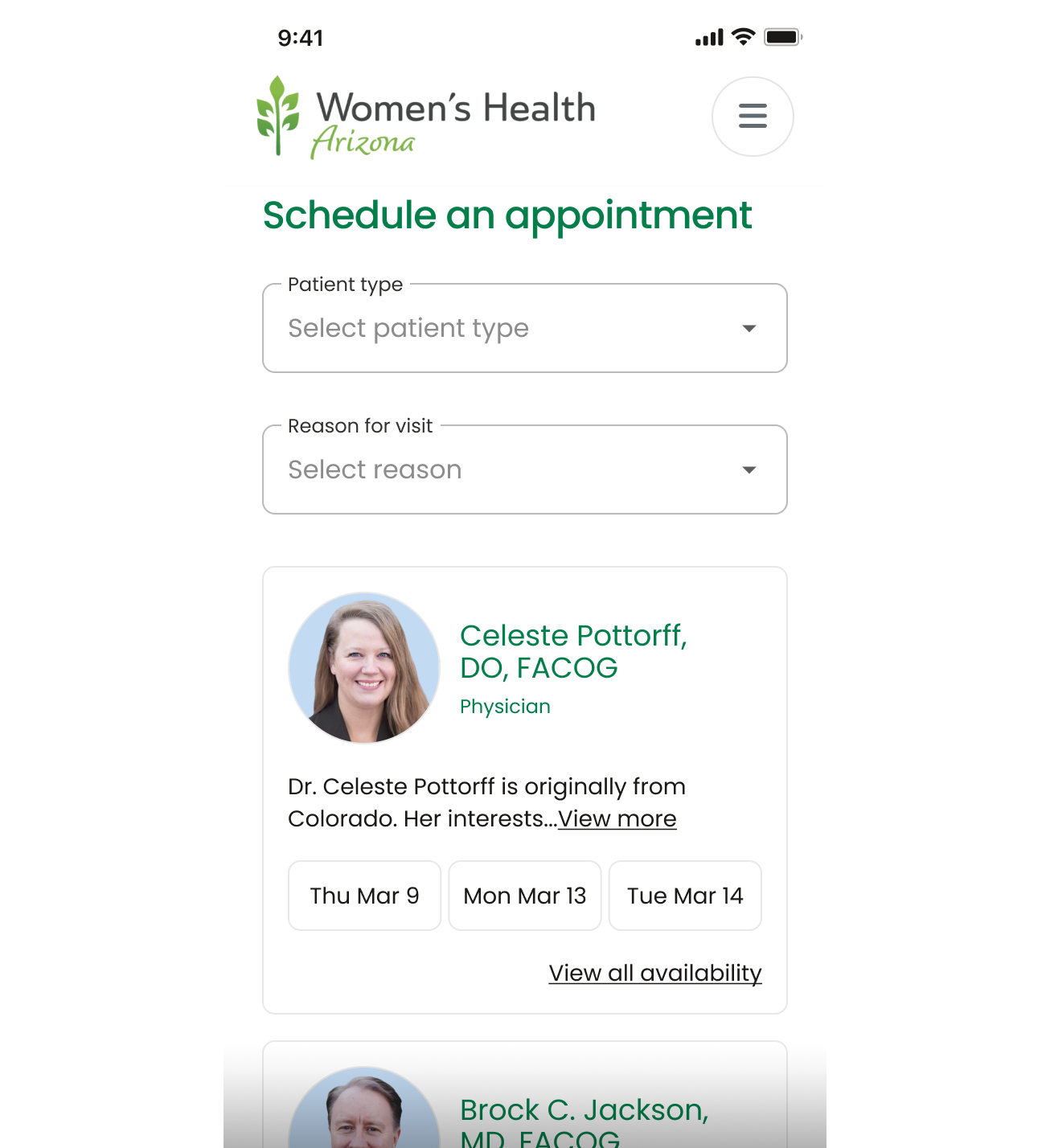Open the Select patient type dropdown

click(524, 328)
